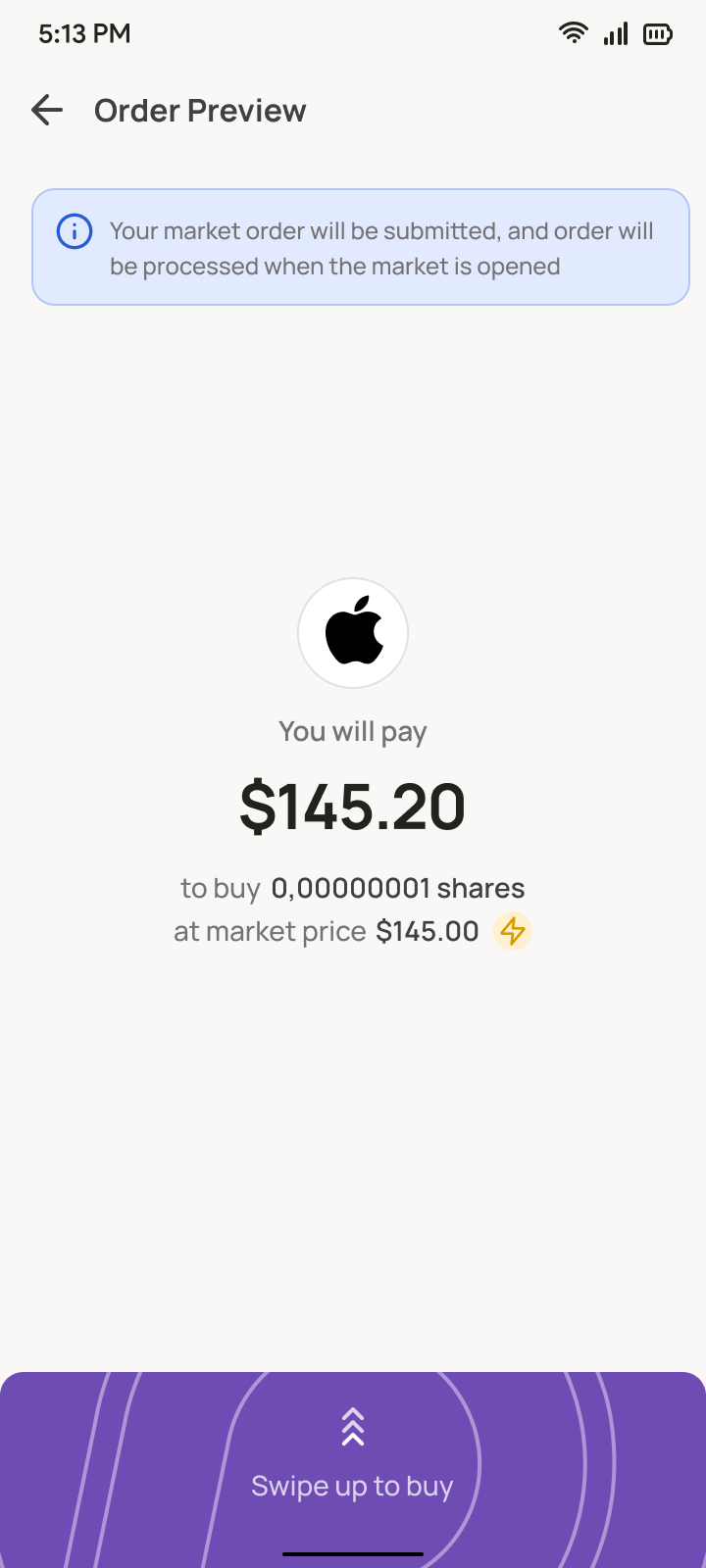Go back from Order Preview
This screenshot has height=1568, width=706.
pos(47,111)
